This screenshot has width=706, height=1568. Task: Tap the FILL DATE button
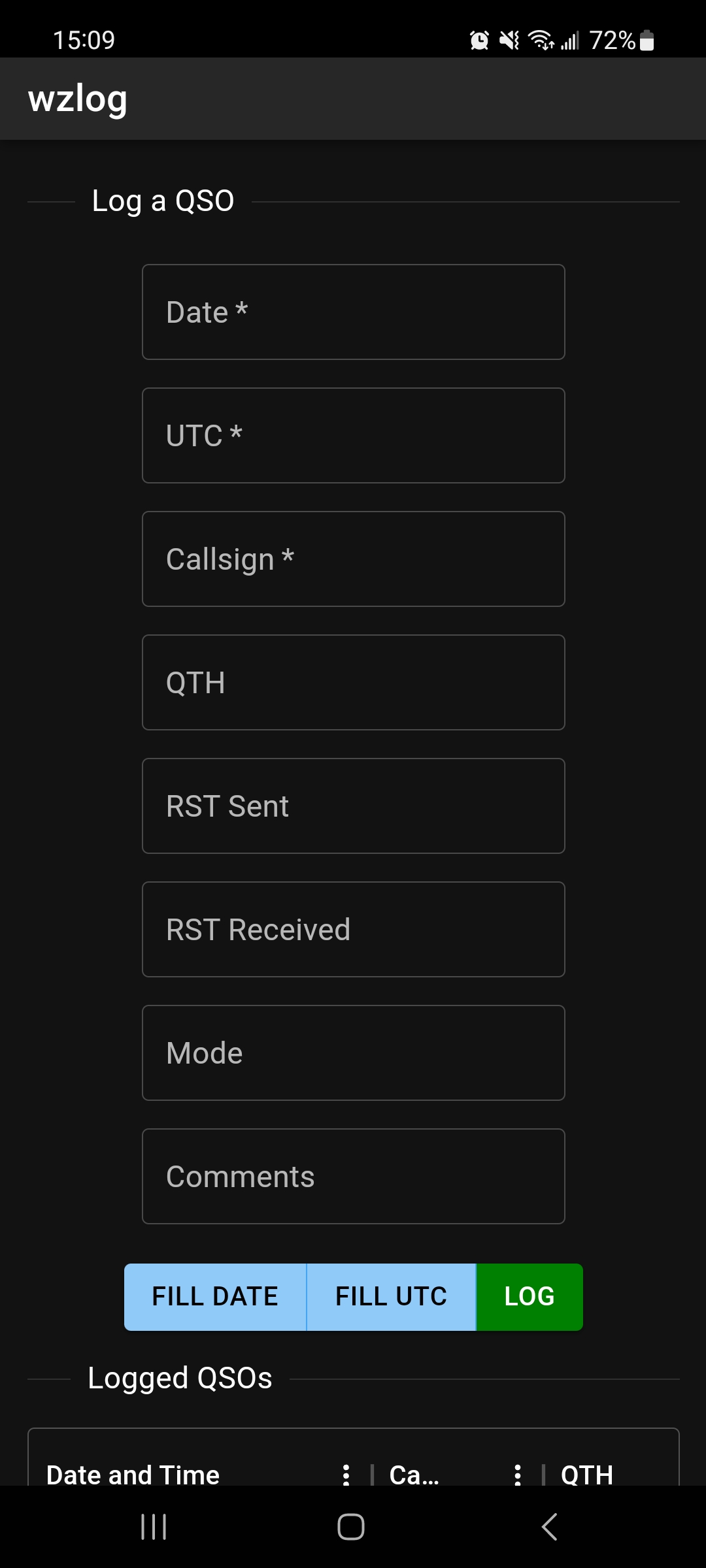(215, 1297)
